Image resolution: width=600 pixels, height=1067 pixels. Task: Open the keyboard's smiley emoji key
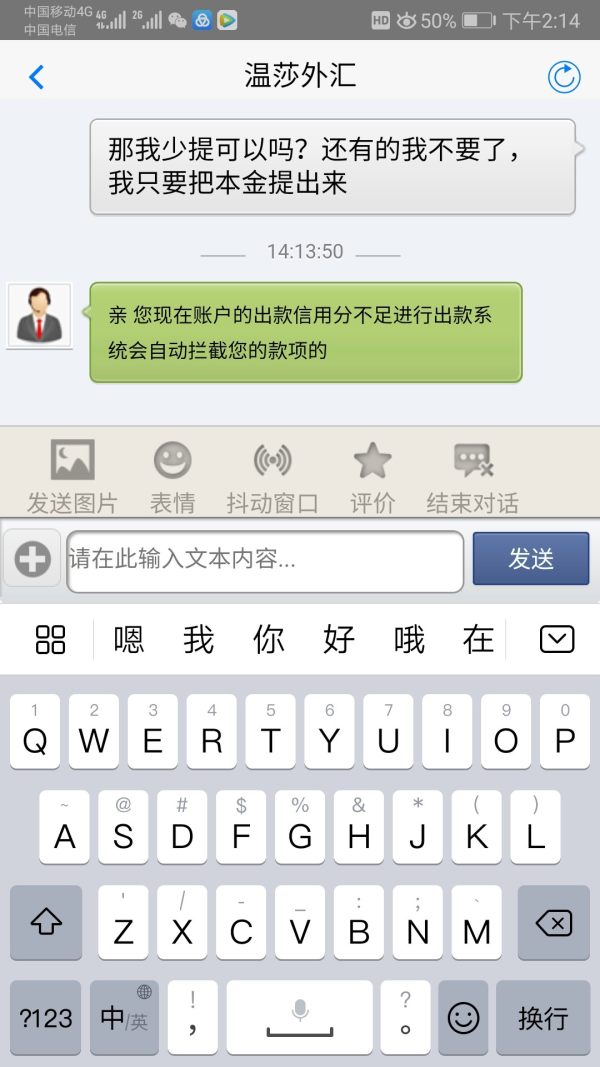click(x=463, y=1018)
